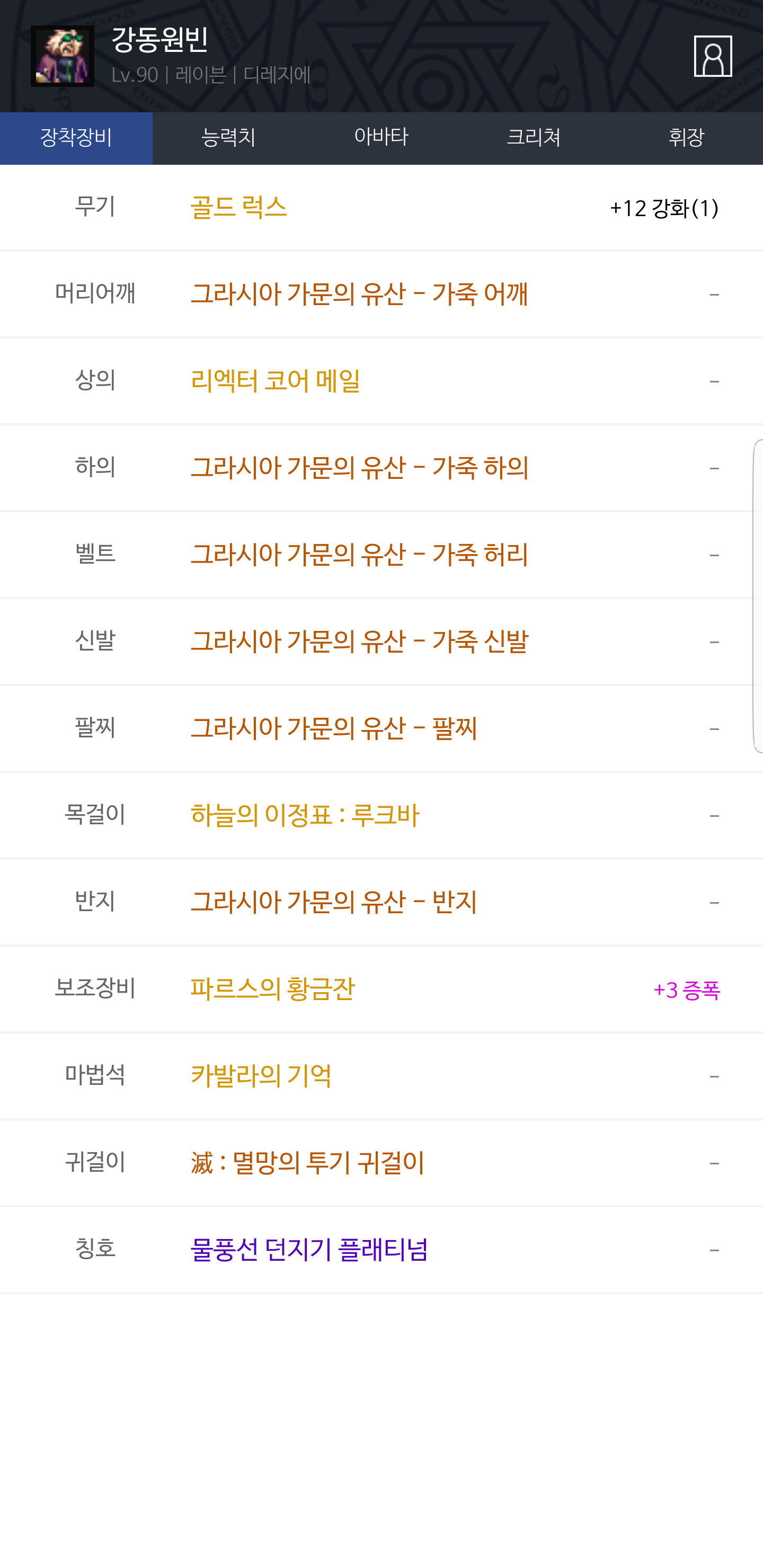This screenshot has width=763, height=1568.
Task: Open shoes item 가죽 신발
Action: tap(359, 642)
